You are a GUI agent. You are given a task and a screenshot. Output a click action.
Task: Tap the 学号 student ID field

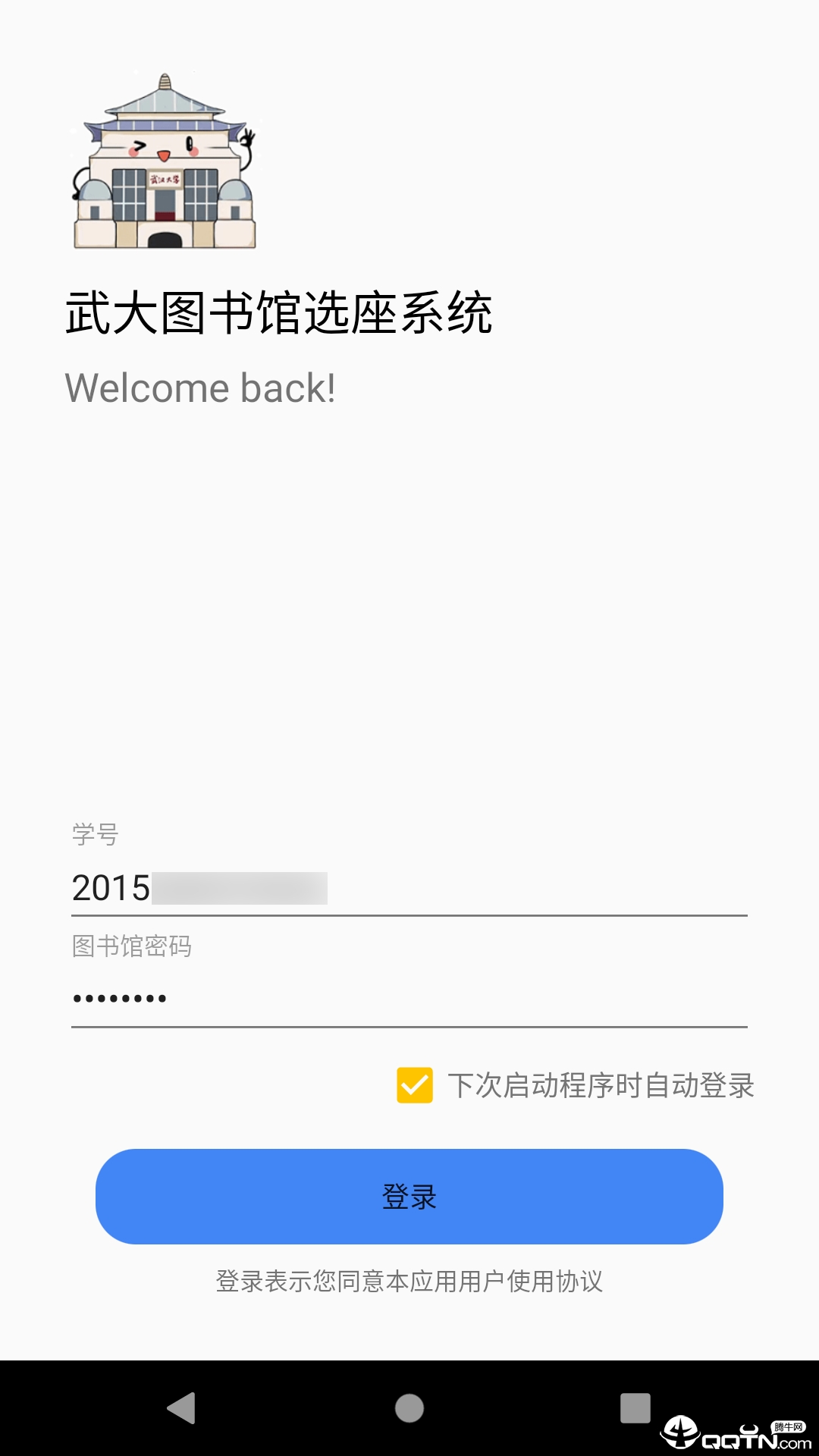tap(409, 887)
